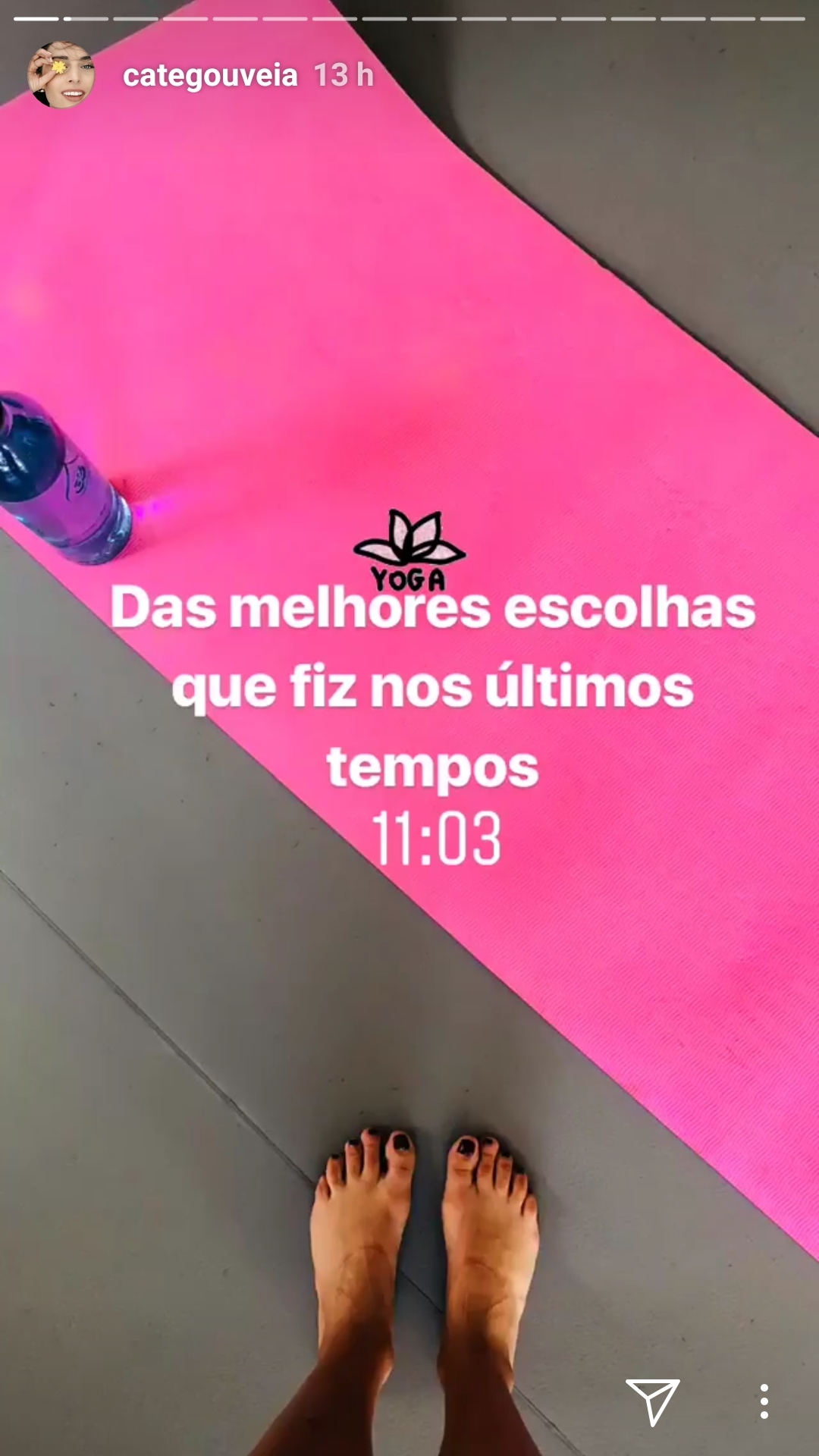
Task: Open categouveia's profile picture
Action: click(x=61, y=75)
